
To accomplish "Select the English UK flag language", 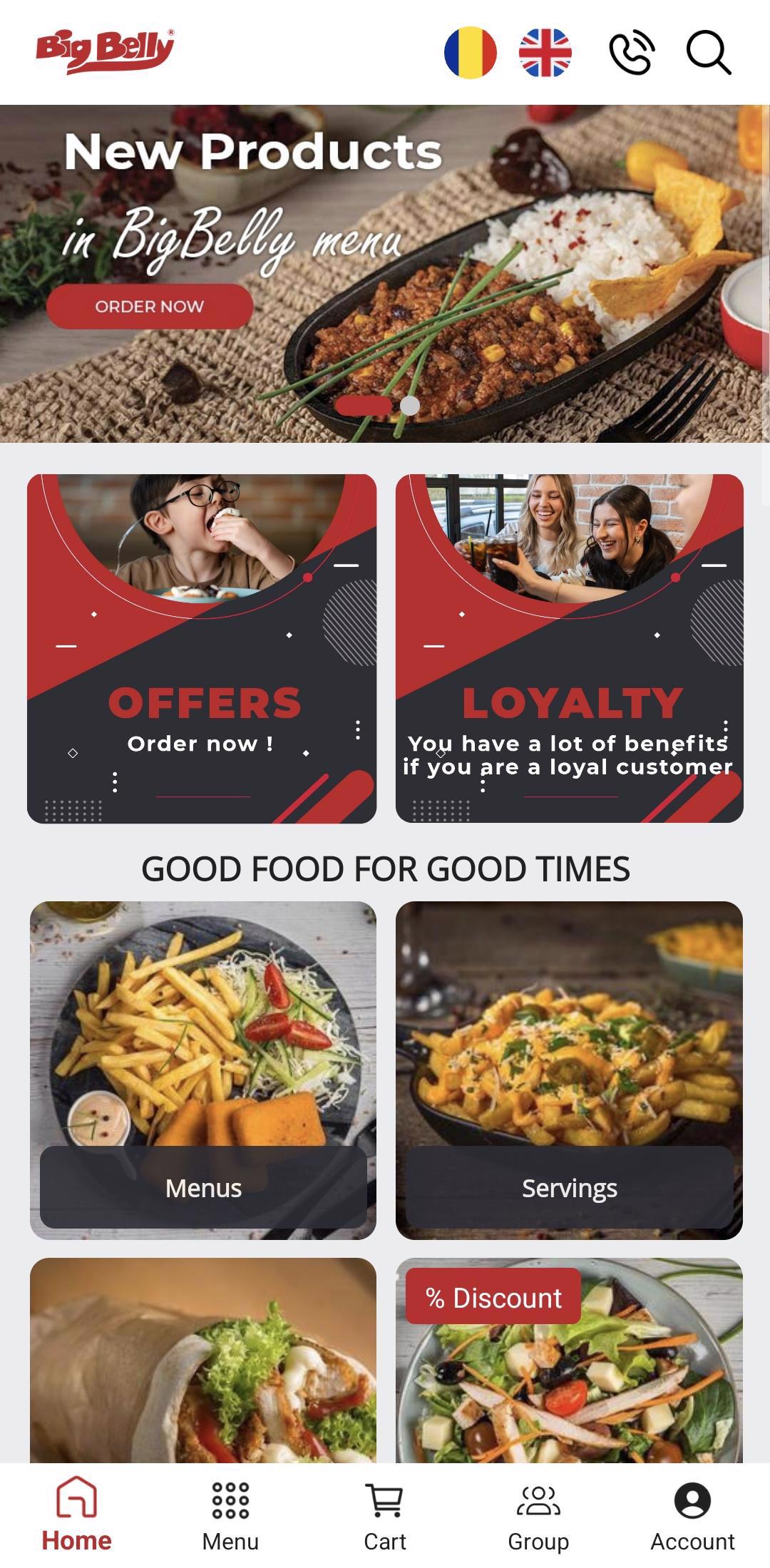I will click(x=545, y=53).
